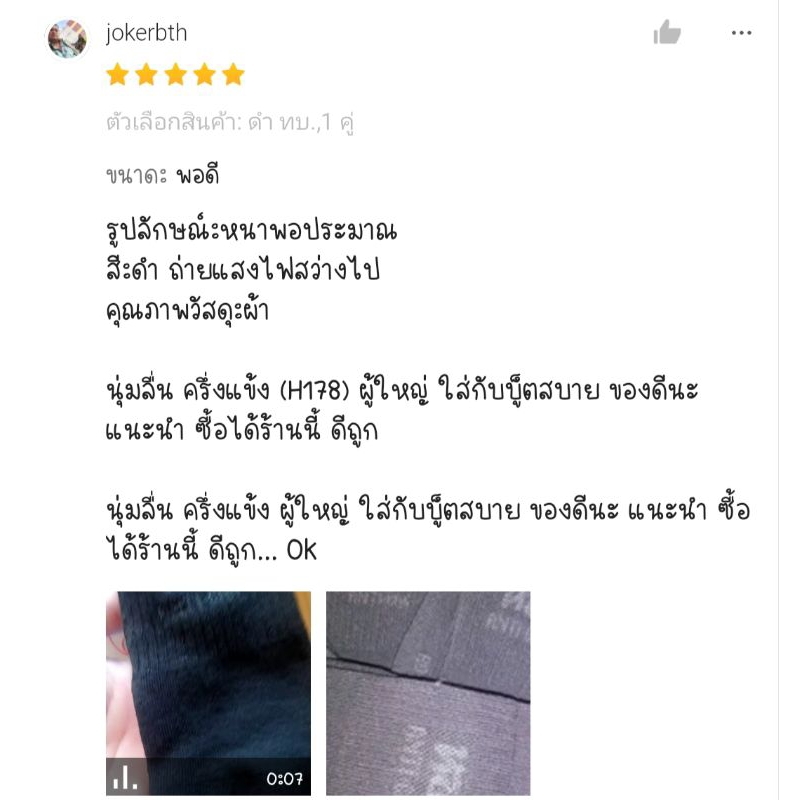
Task: Open jokerbth's profile avatar
Action: [68, 38]
